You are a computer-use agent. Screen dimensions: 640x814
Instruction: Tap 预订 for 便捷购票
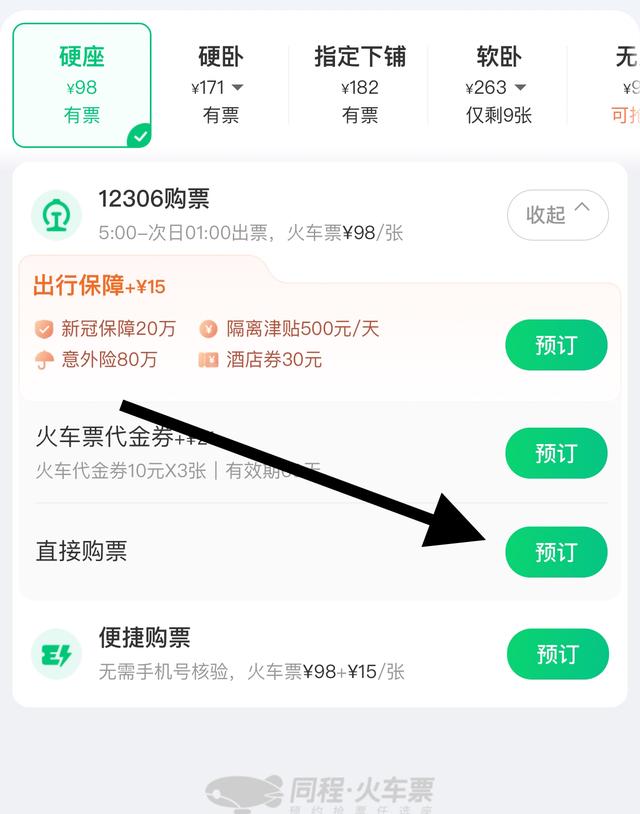click(x=557, y=654)
